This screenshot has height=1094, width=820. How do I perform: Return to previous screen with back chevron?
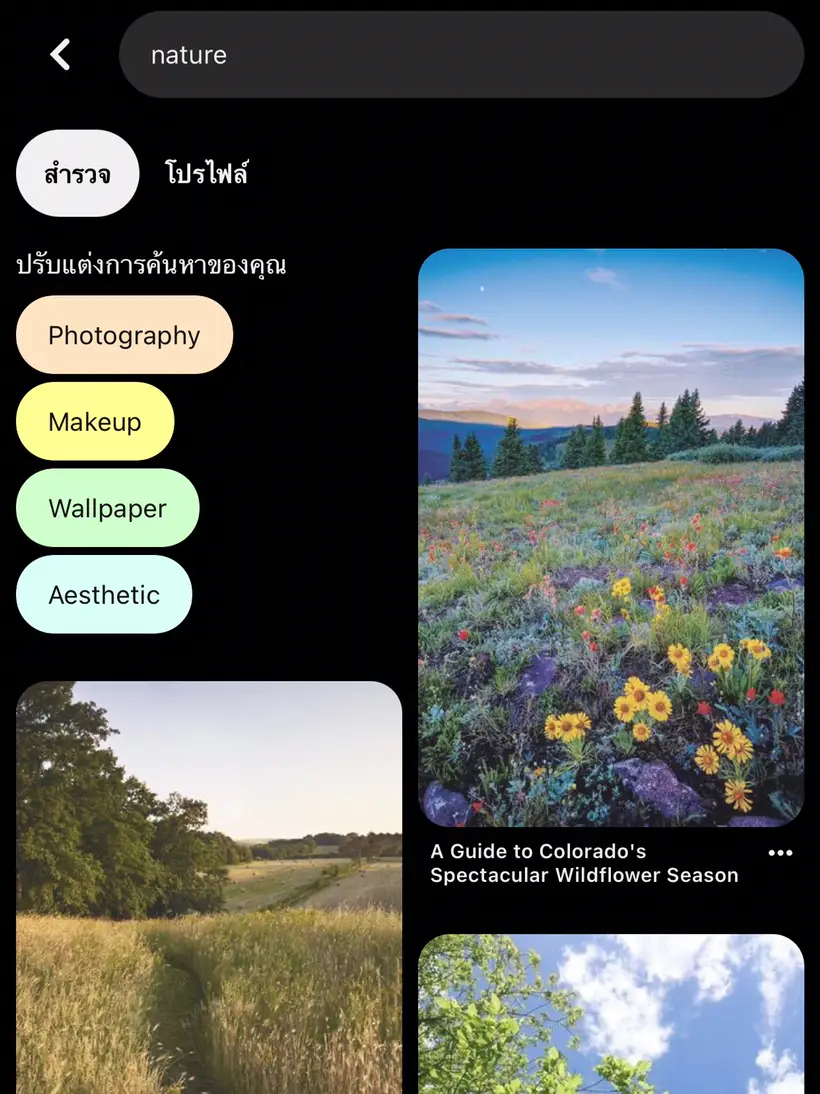[60, 55]
